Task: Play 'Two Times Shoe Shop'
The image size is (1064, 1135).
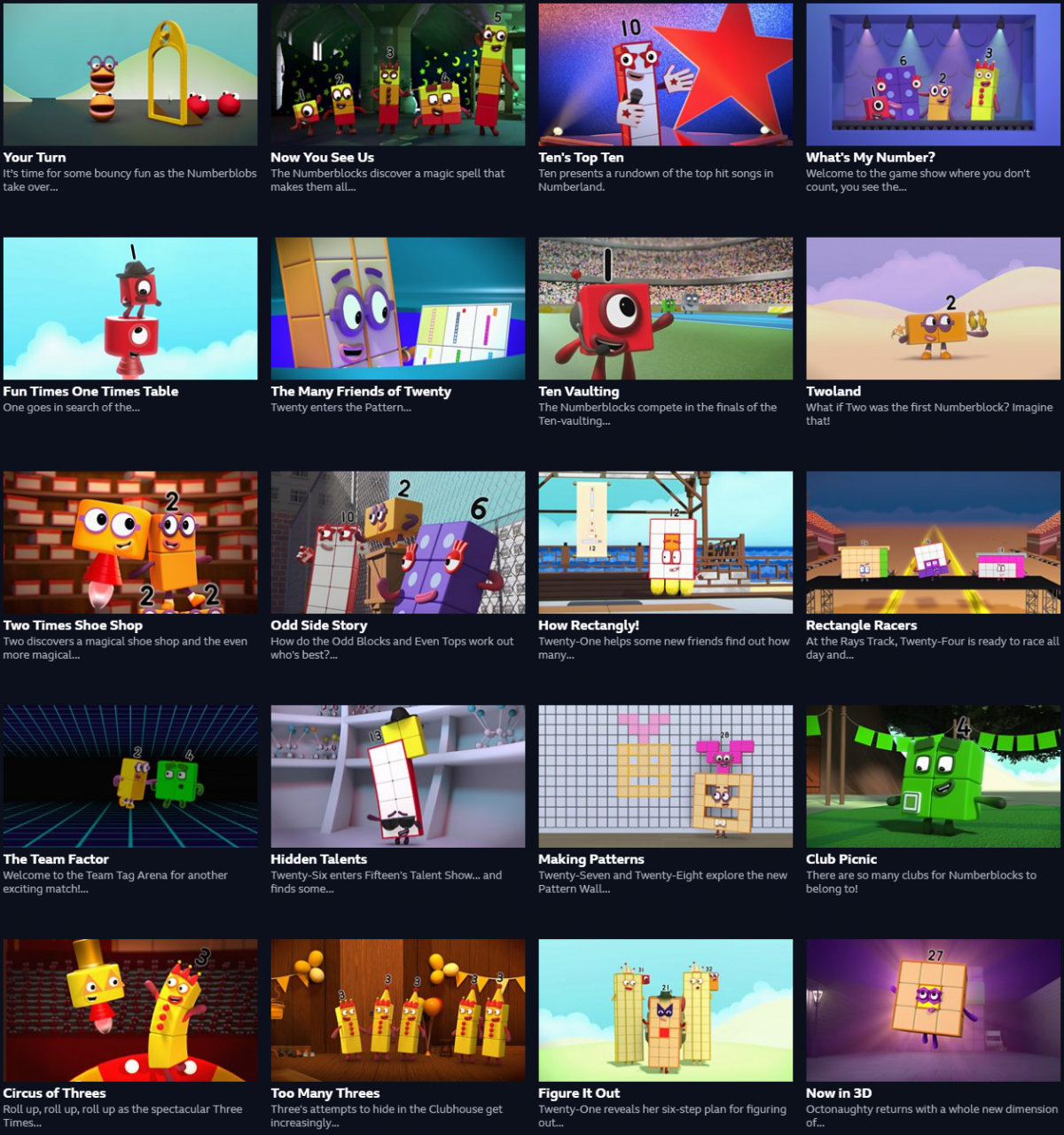Action: (x=130, y=543)
